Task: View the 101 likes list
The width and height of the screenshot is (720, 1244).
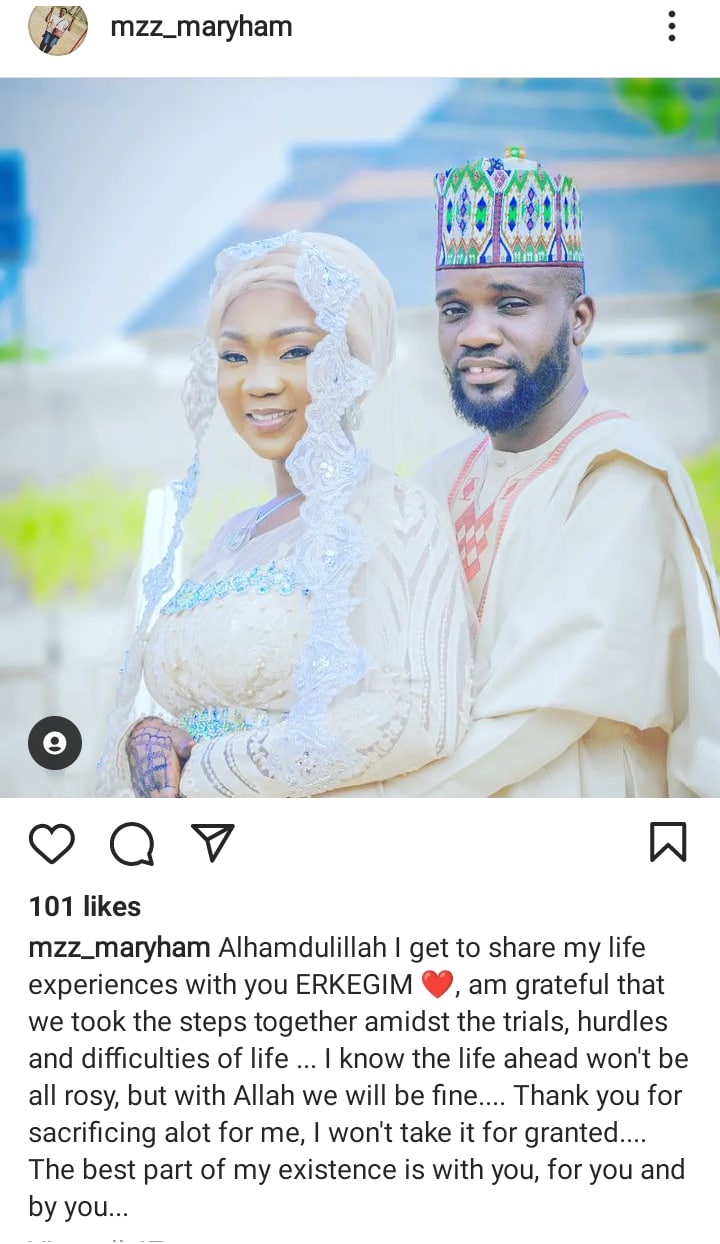Action: tap(85, 906)
